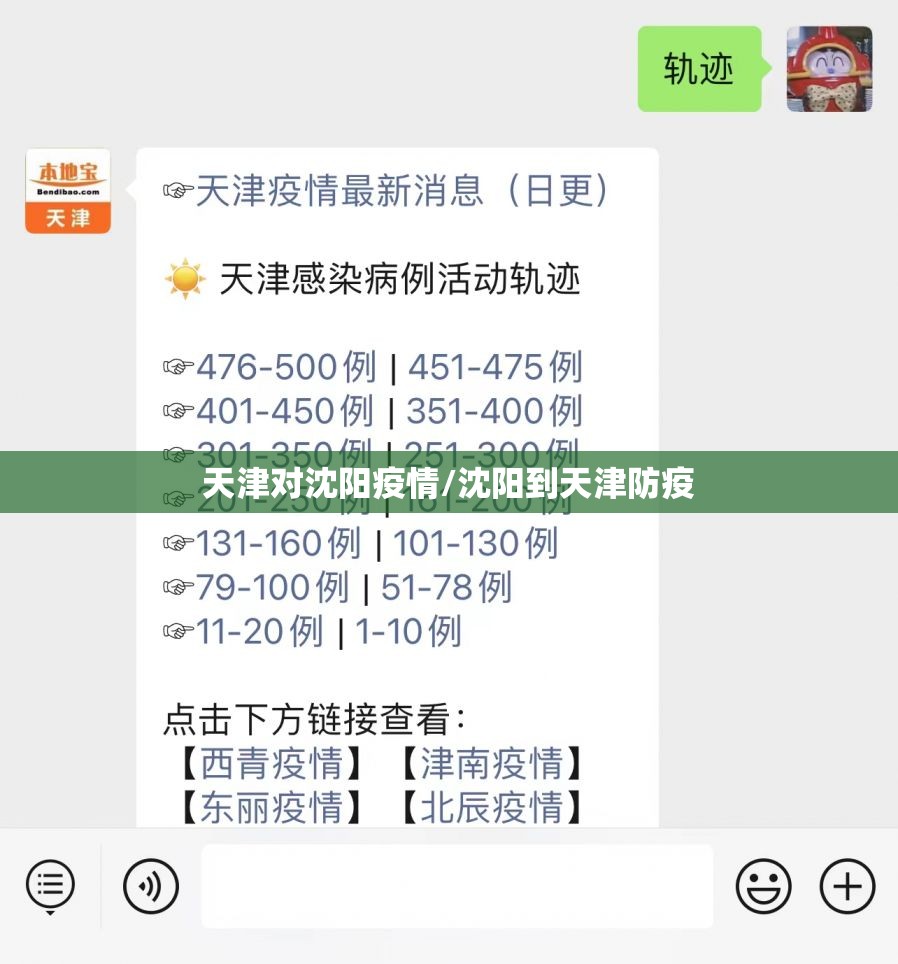View the 401-450例 cases link
The height and width of the screenshot is (964, 898).
pos(284,411)
